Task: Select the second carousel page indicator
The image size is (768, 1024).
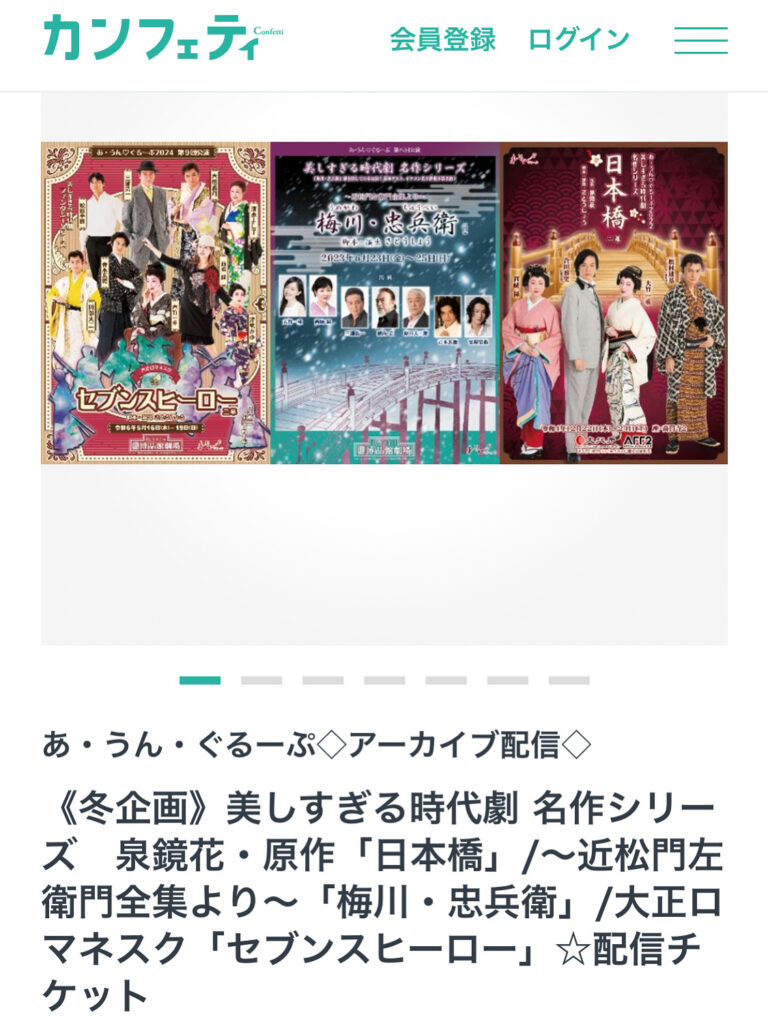Action: click(261, 680)
